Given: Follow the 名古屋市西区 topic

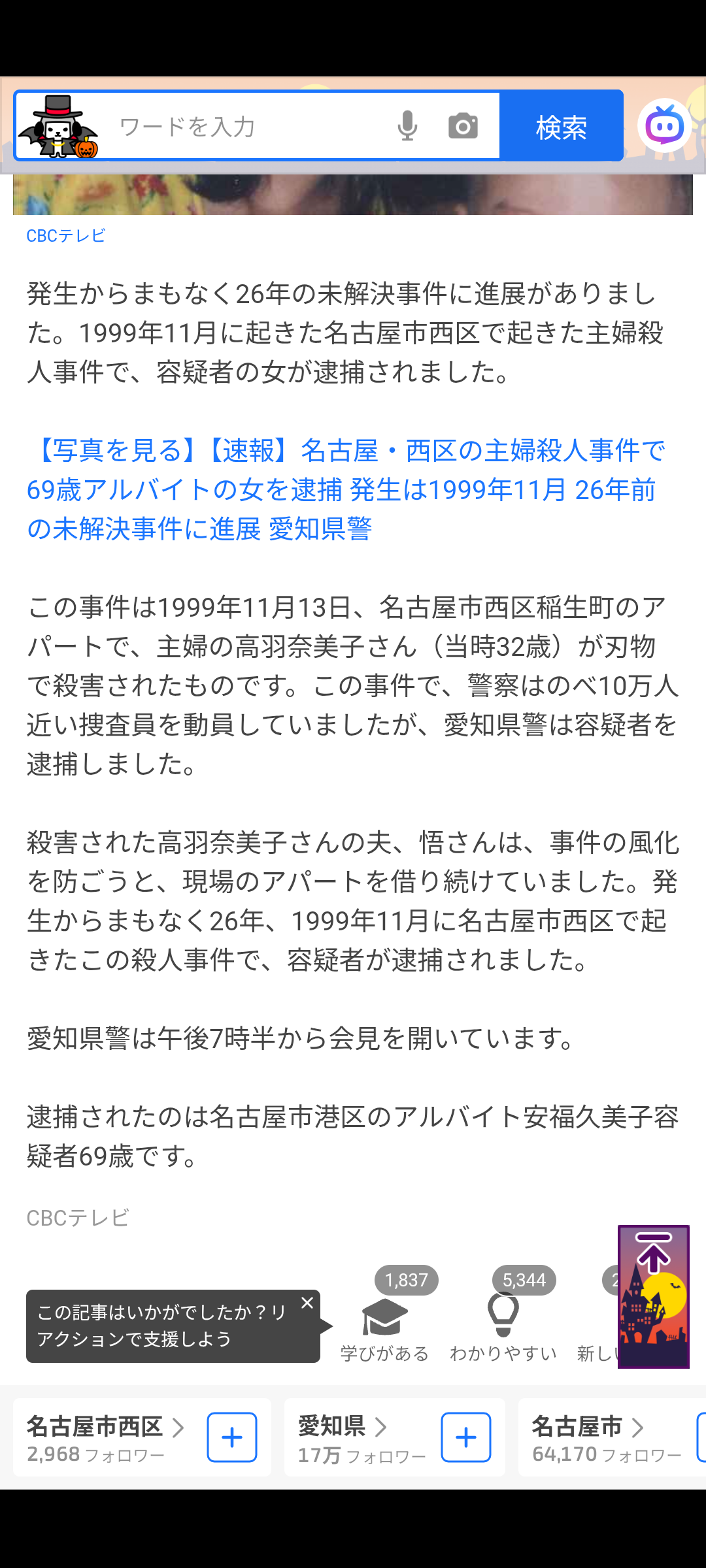Looking at the screenshot, I should click(x=232, y=1437).
